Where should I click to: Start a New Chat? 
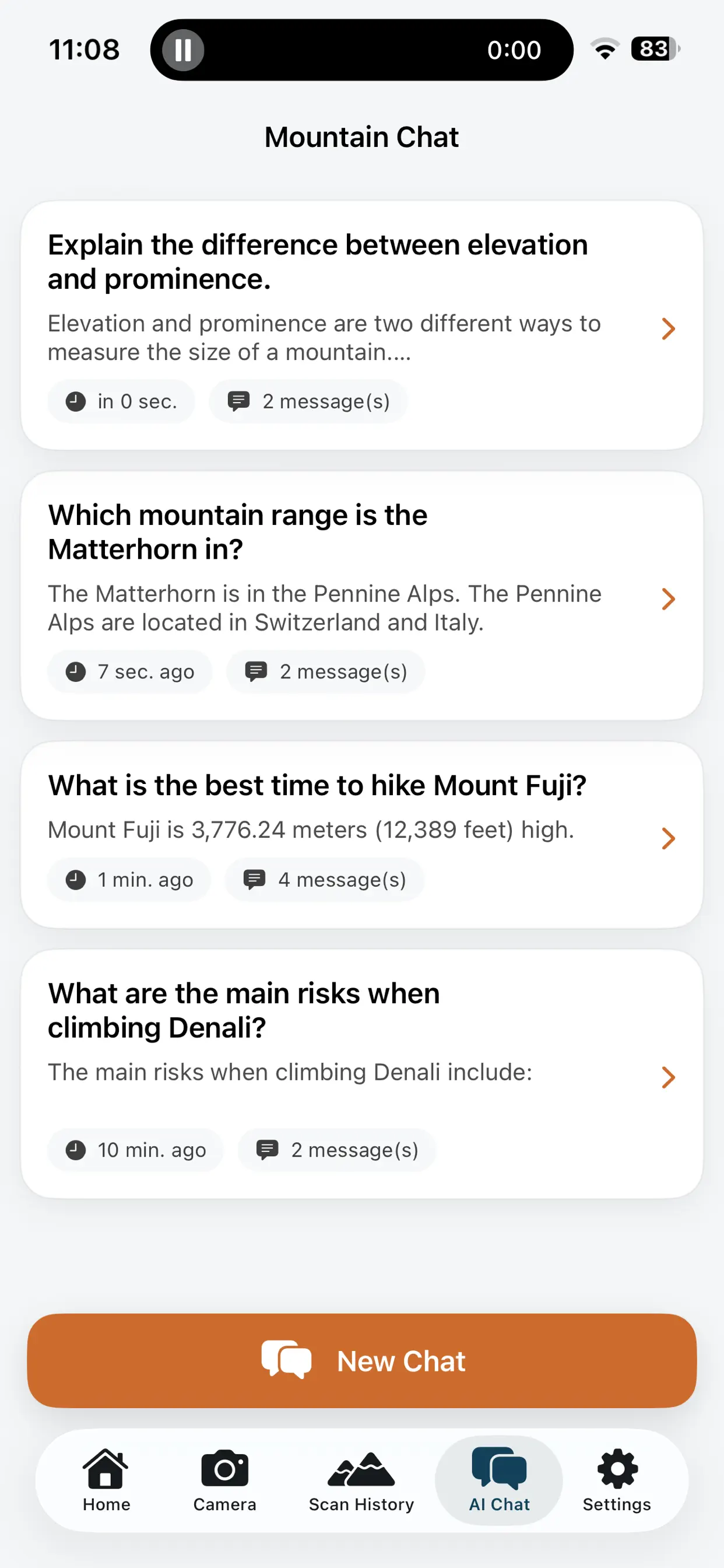point(360,1361)
